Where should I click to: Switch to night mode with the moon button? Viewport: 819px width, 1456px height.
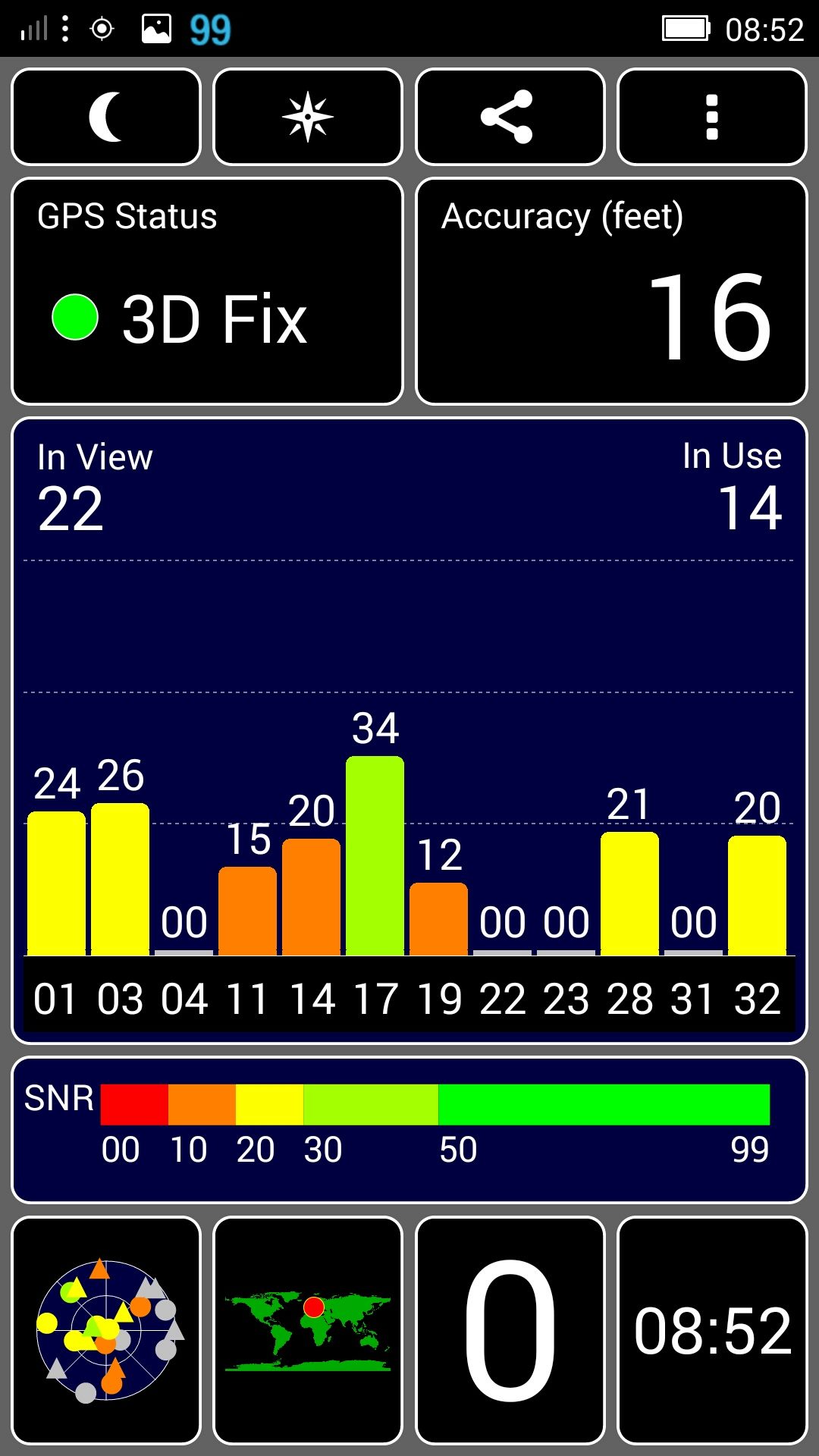point(106,117)
